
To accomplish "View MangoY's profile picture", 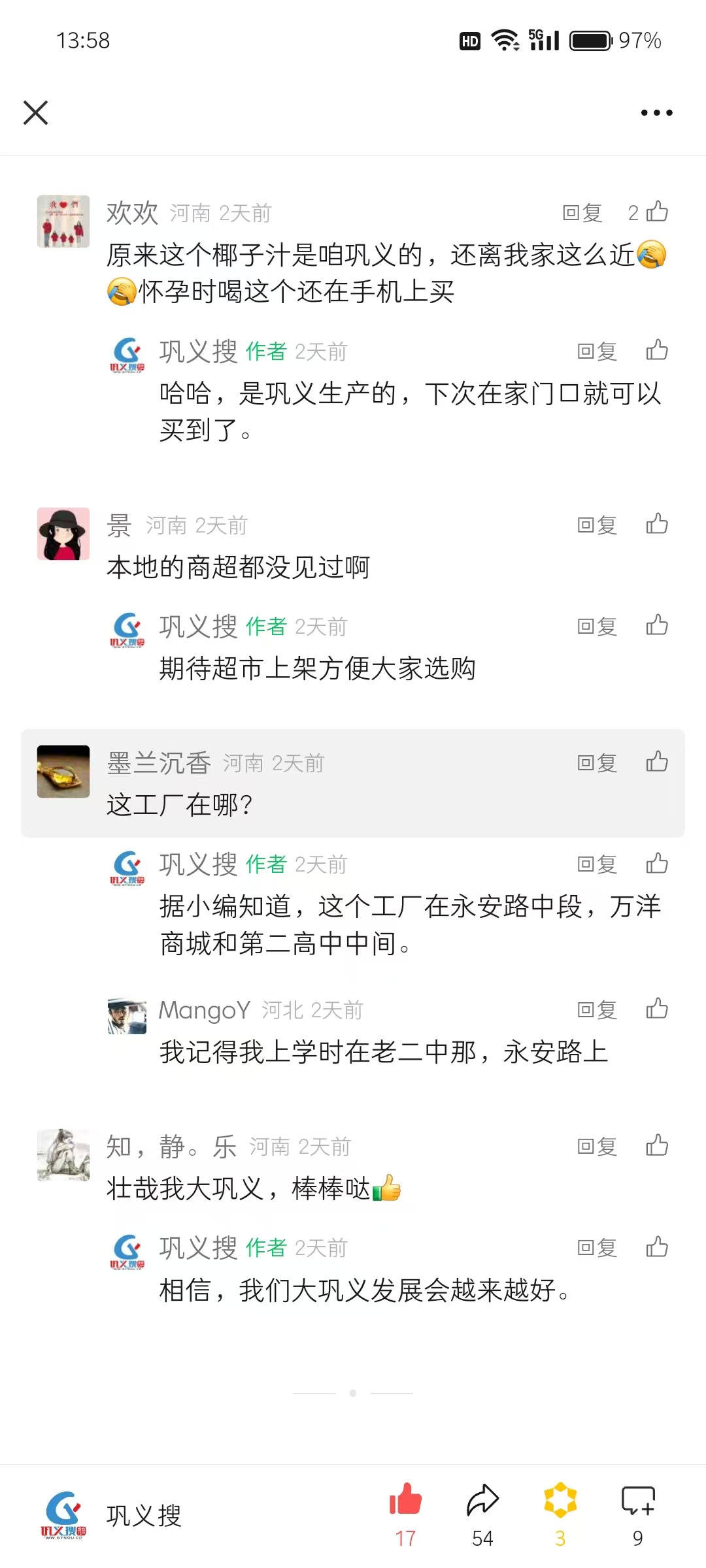I will pos(127,1016).
